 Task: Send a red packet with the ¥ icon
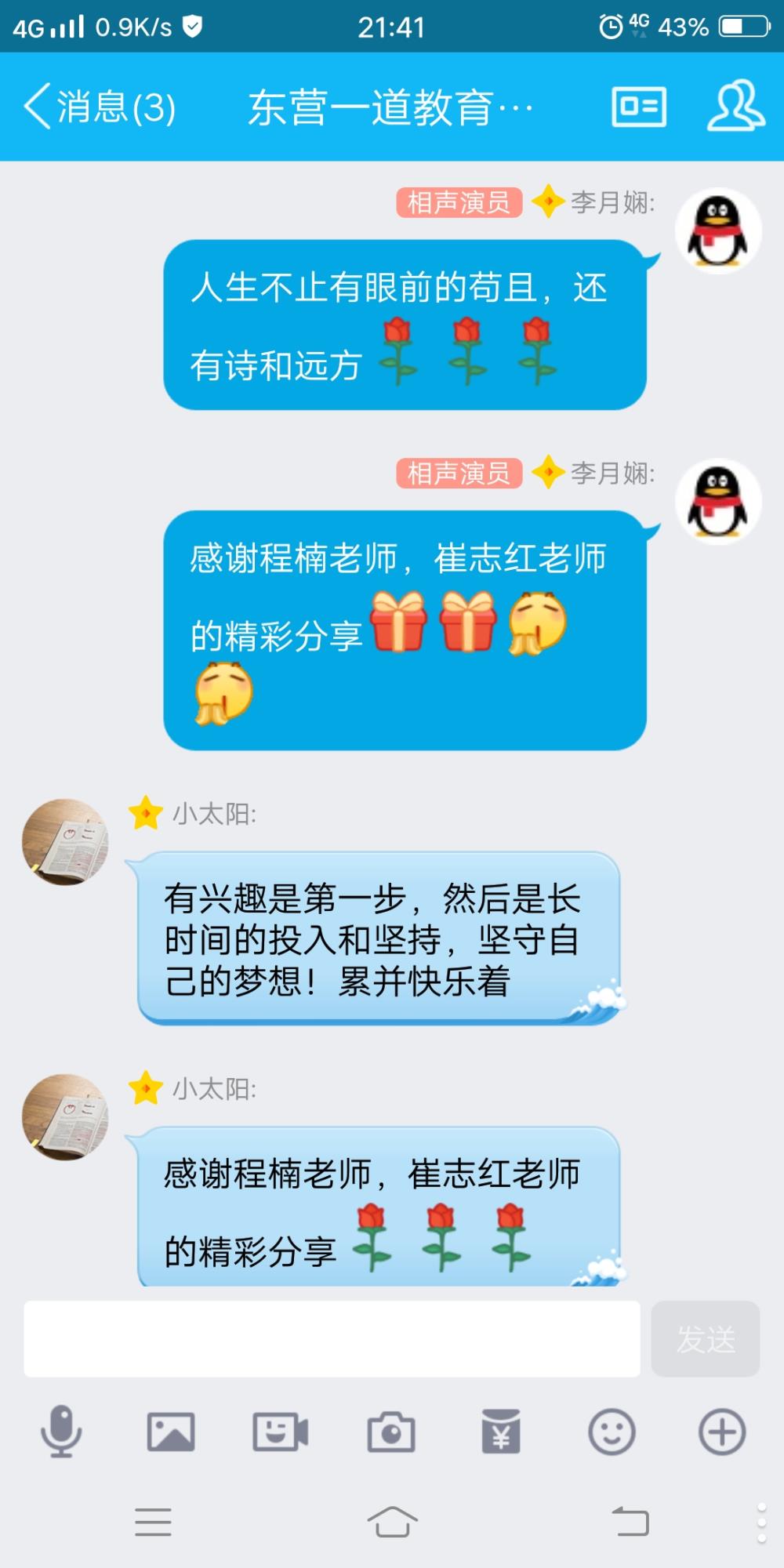tap(501, 1432)
